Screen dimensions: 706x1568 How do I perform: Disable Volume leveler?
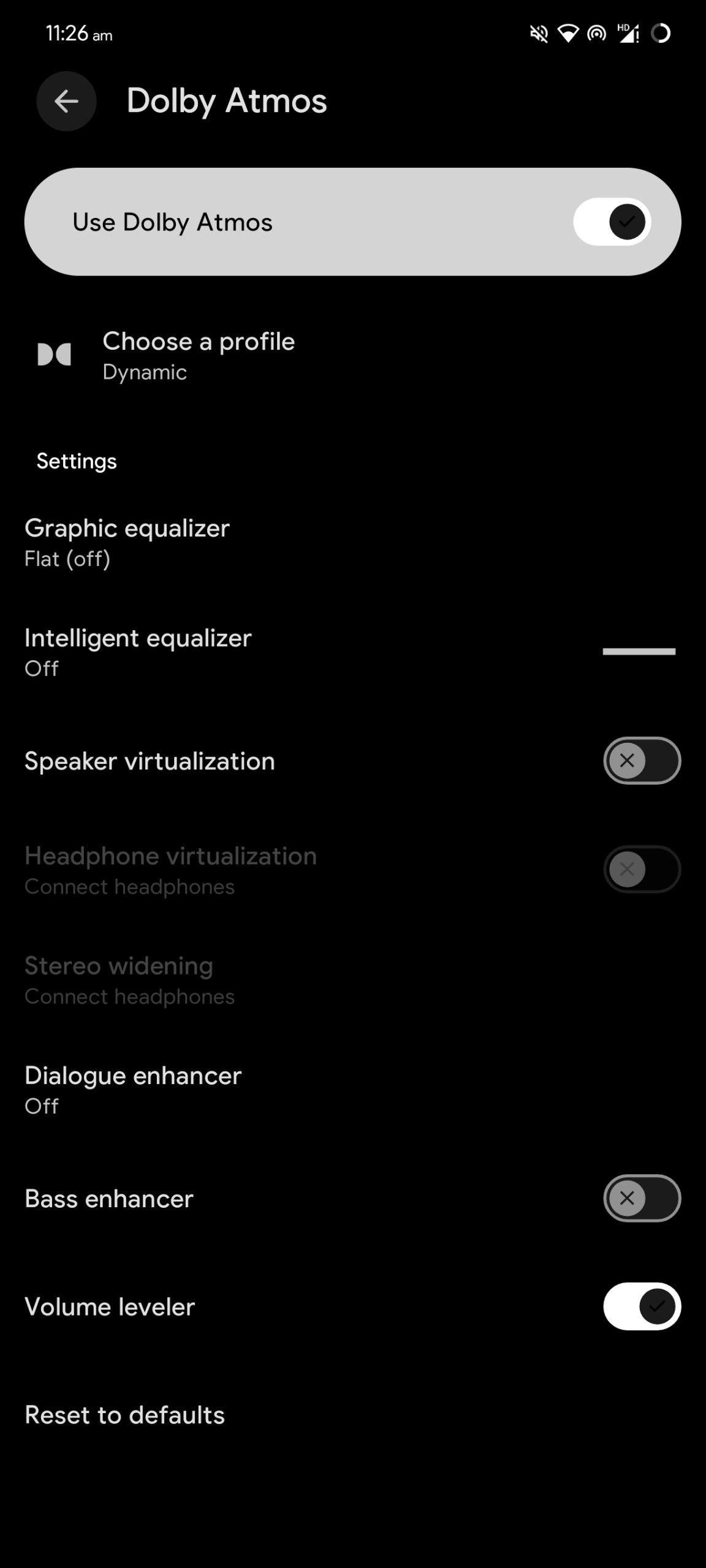(x=642, y=1306)
